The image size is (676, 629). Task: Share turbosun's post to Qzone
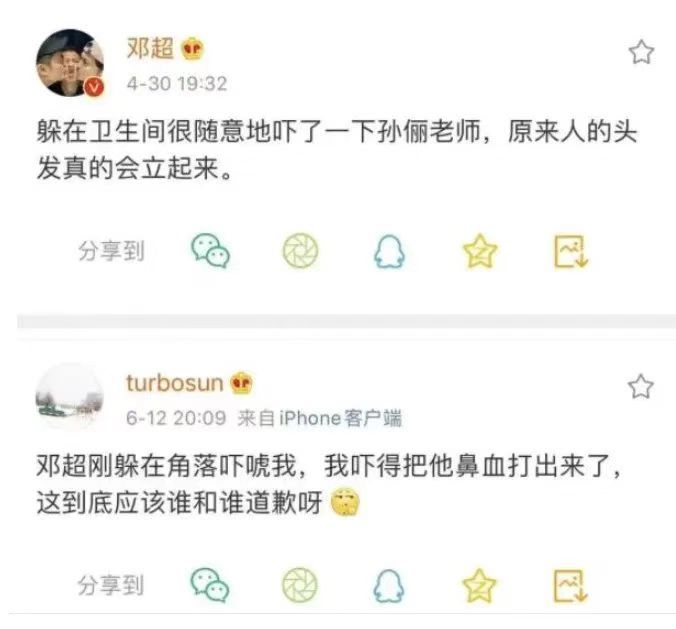[x=480, y=584]
